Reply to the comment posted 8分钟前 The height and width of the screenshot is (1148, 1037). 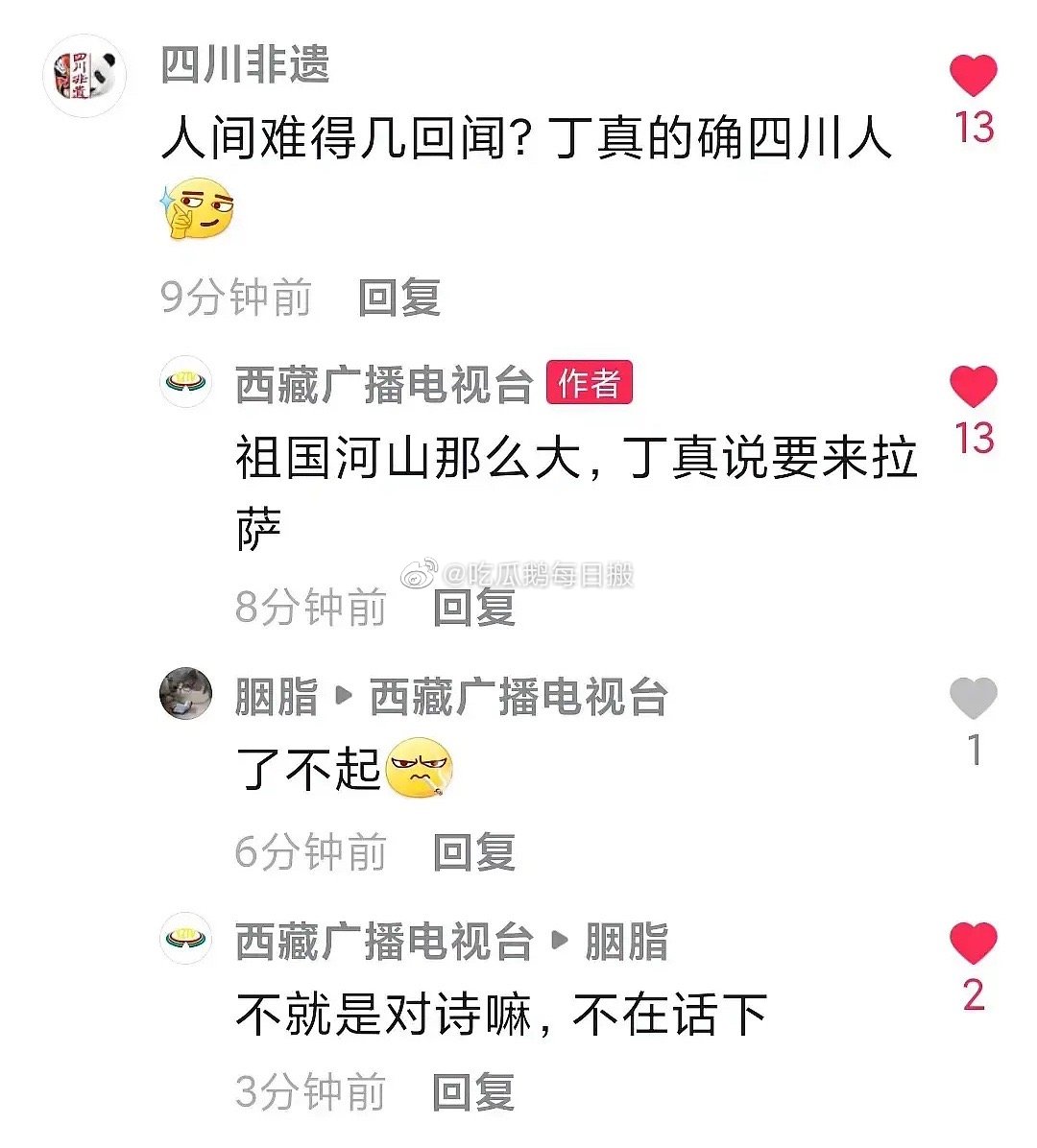473,609
